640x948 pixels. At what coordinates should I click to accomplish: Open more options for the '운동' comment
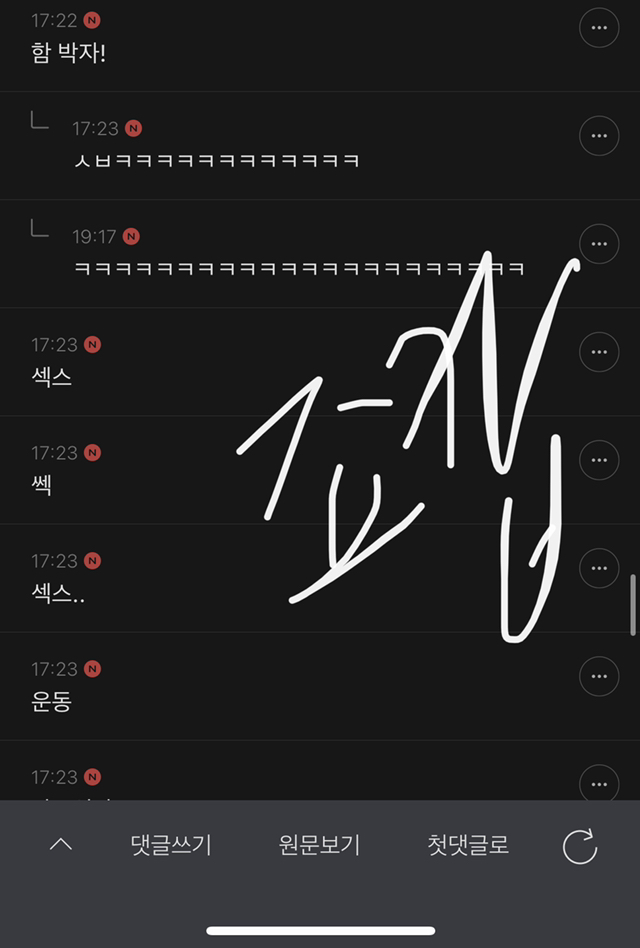pyautogui.click(x=599, y=676)
